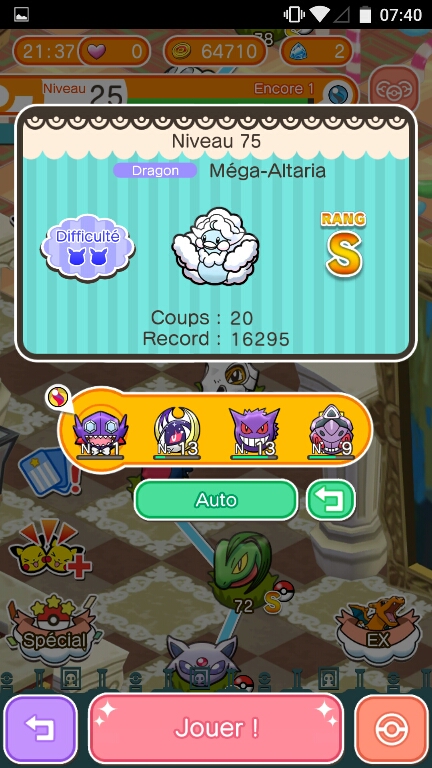Open the mission card icon

(49, 472)
